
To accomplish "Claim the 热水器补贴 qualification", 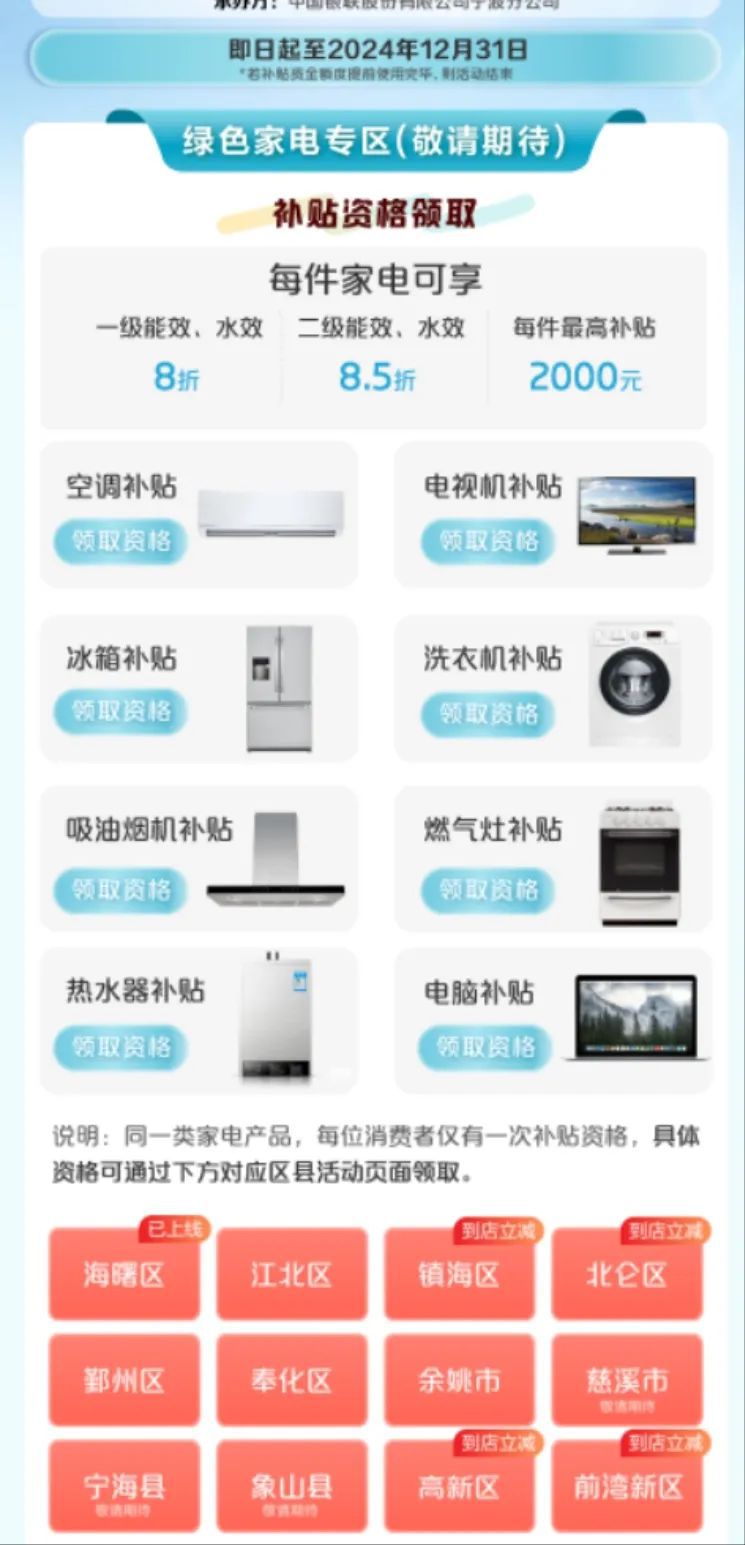I will tap(120, 1047).
